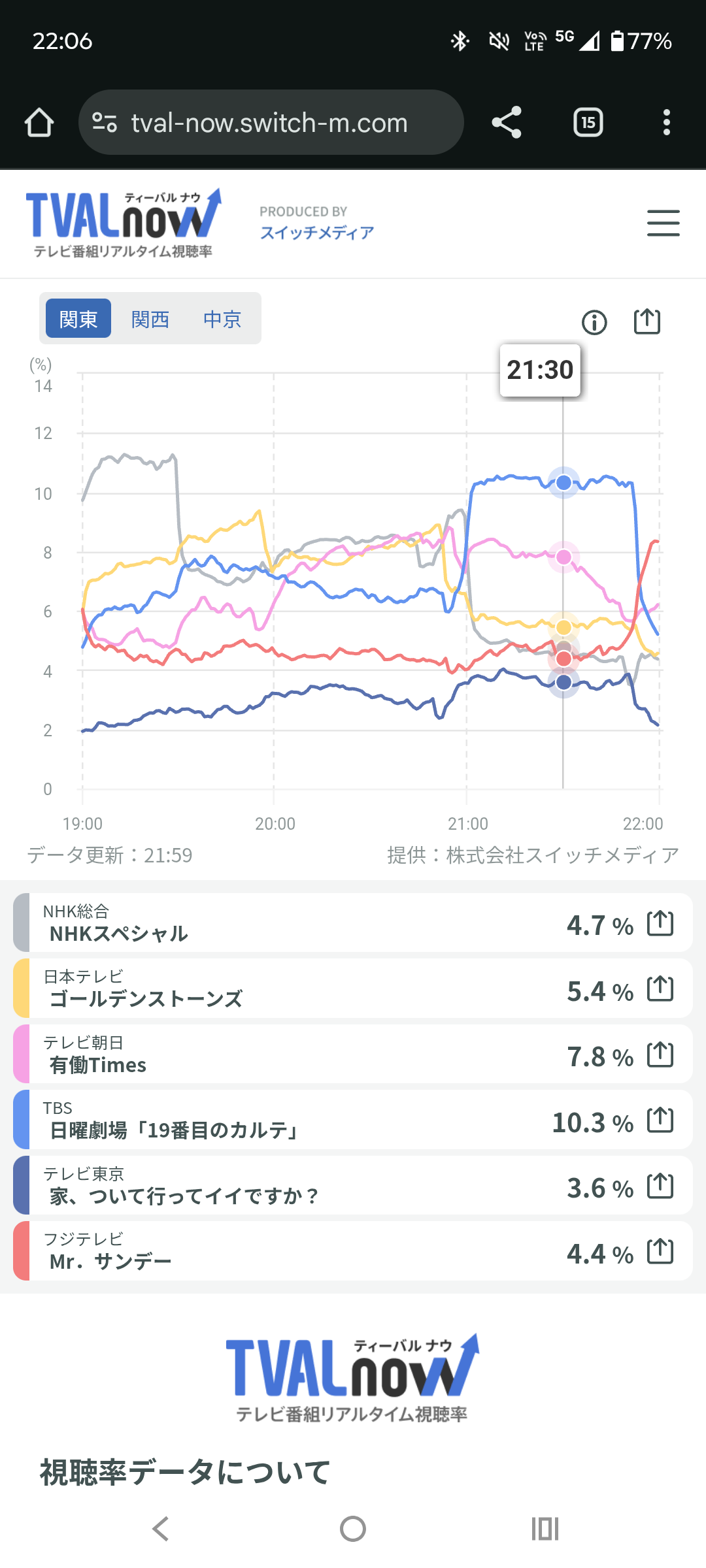Screen dimensions: 706x1568
Task: Open the TVAL now hamburger menu
Action: click(663, 223)
